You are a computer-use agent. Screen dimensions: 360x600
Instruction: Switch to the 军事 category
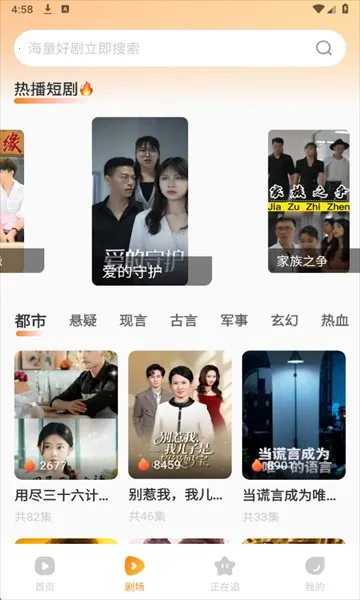point(234,321)
